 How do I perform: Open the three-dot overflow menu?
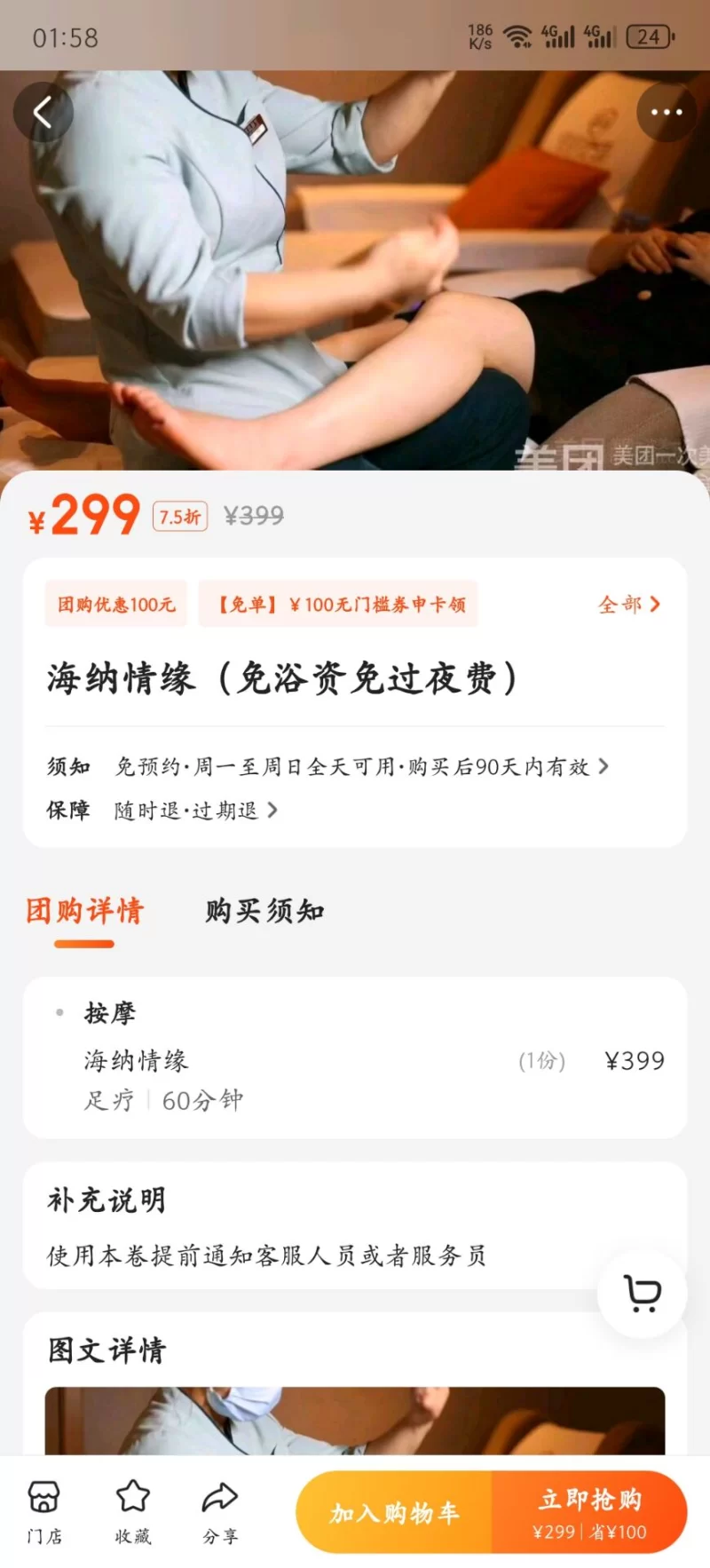pyautogui.click(x=666, y=113)
